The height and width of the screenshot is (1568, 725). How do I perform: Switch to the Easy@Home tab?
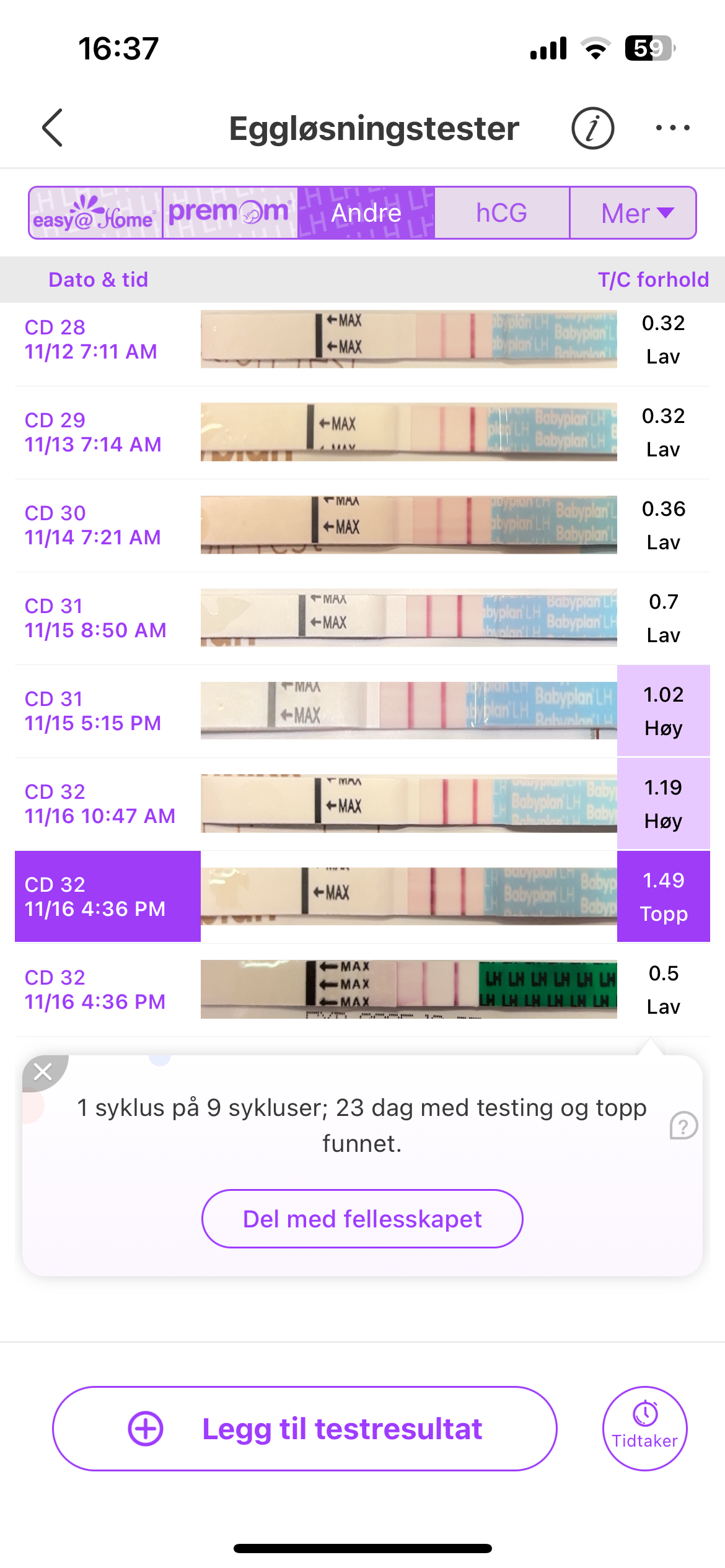point(95,213)
